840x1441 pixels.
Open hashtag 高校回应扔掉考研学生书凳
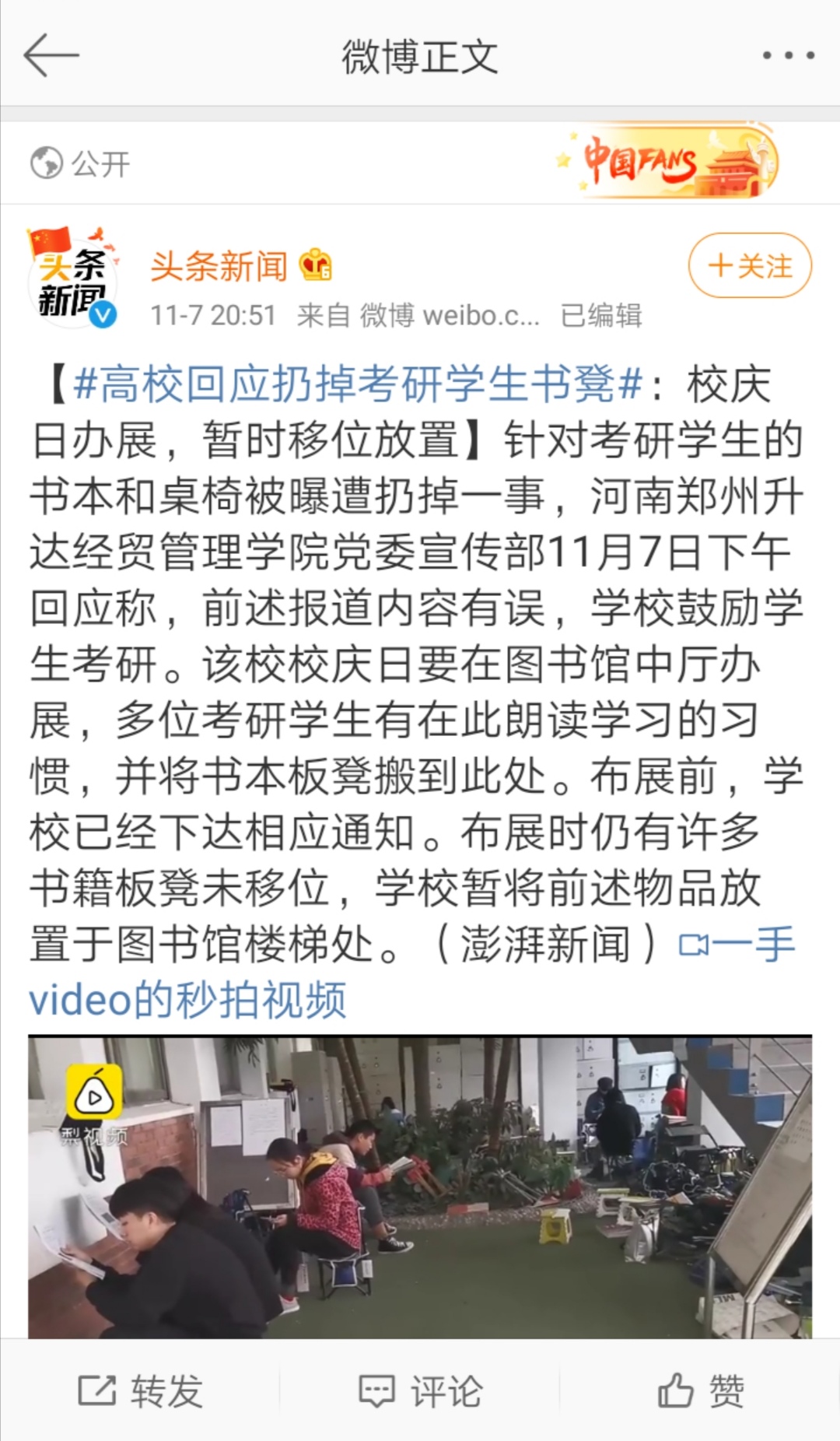[x=358, y=385]
